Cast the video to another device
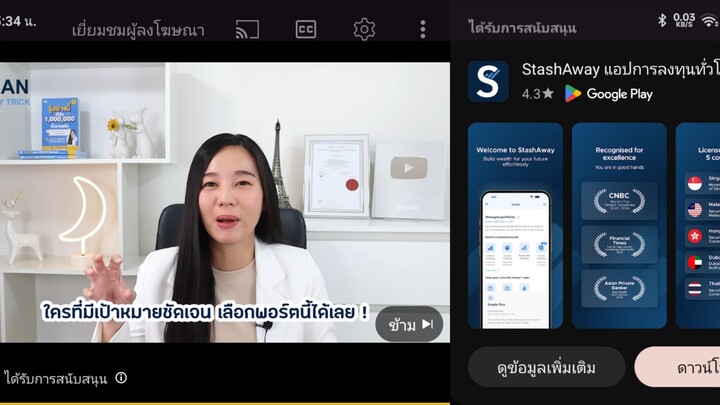 (247, 29)
